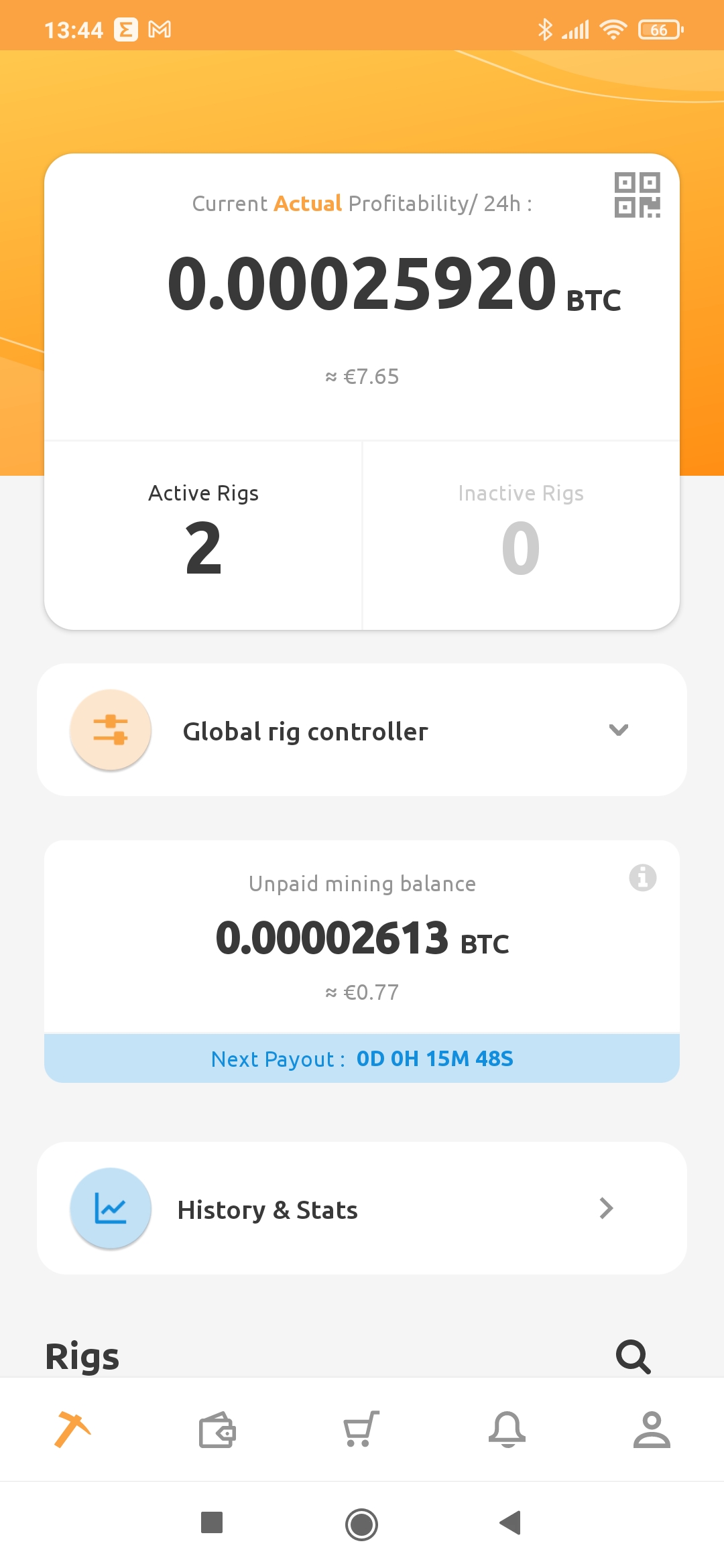The width and height of the screenshot is (724, 1568).
Task: Tap the info icon on unpaid mining balance
Action: (643, 878)
